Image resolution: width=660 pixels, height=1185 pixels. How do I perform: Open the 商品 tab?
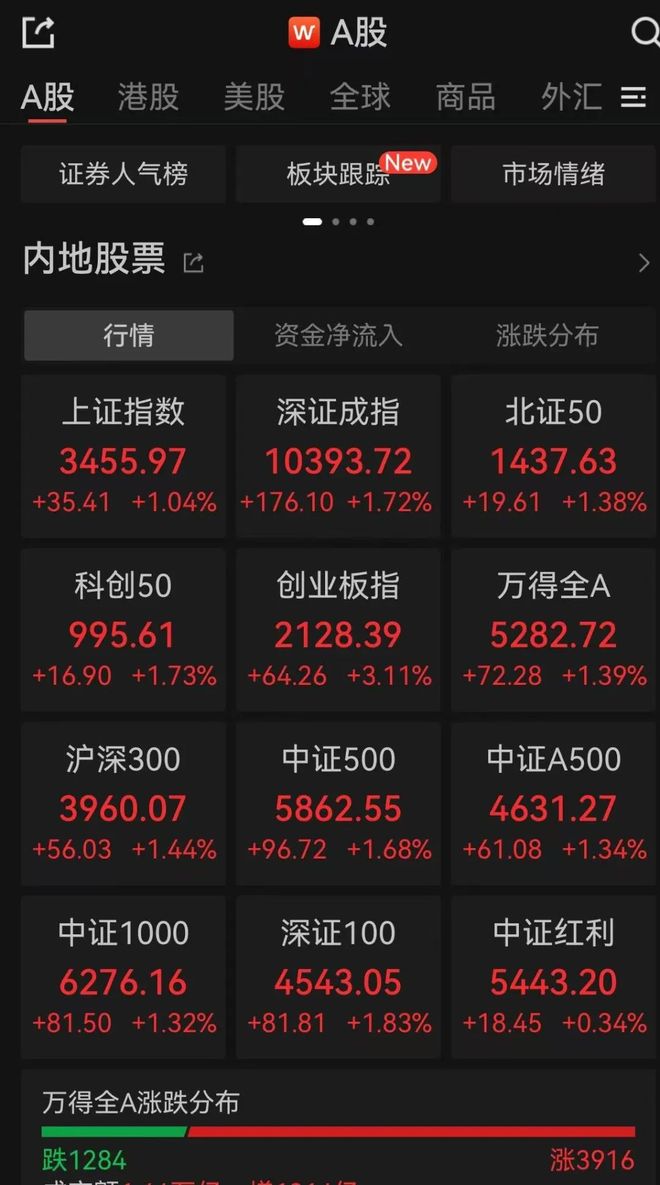click(466, 97)
